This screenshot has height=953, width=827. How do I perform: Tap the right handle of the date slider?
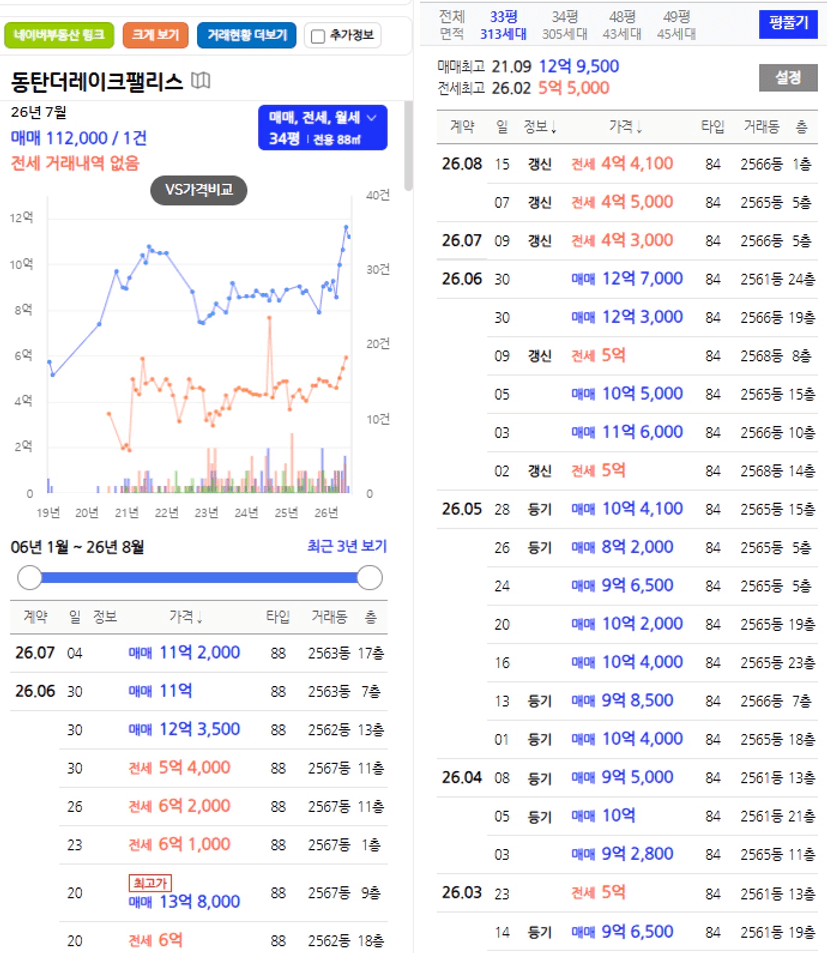click(369, 577)
